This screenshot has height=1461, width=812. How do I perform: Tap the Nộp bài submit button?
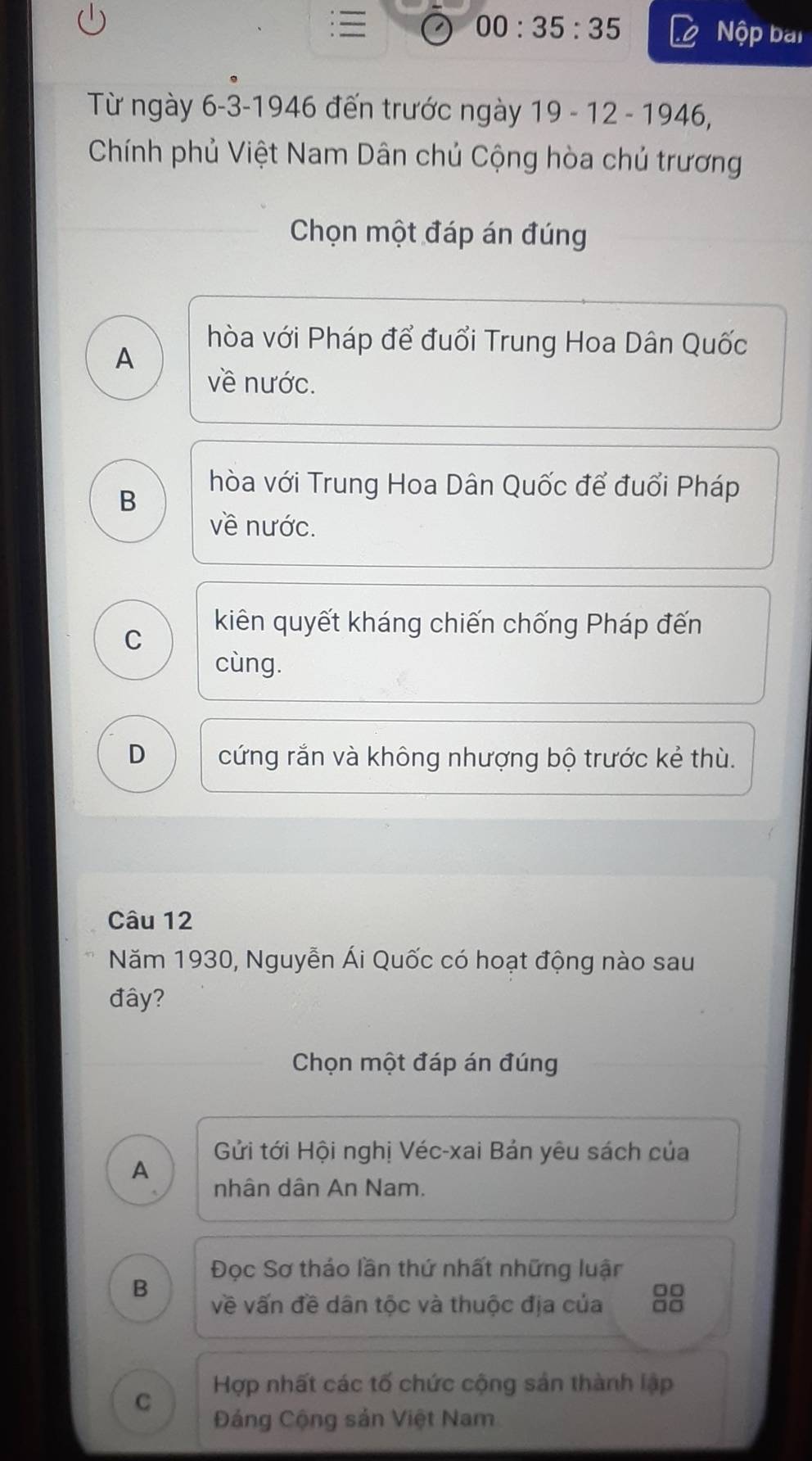pyautogui.click(x=733, y=33)
